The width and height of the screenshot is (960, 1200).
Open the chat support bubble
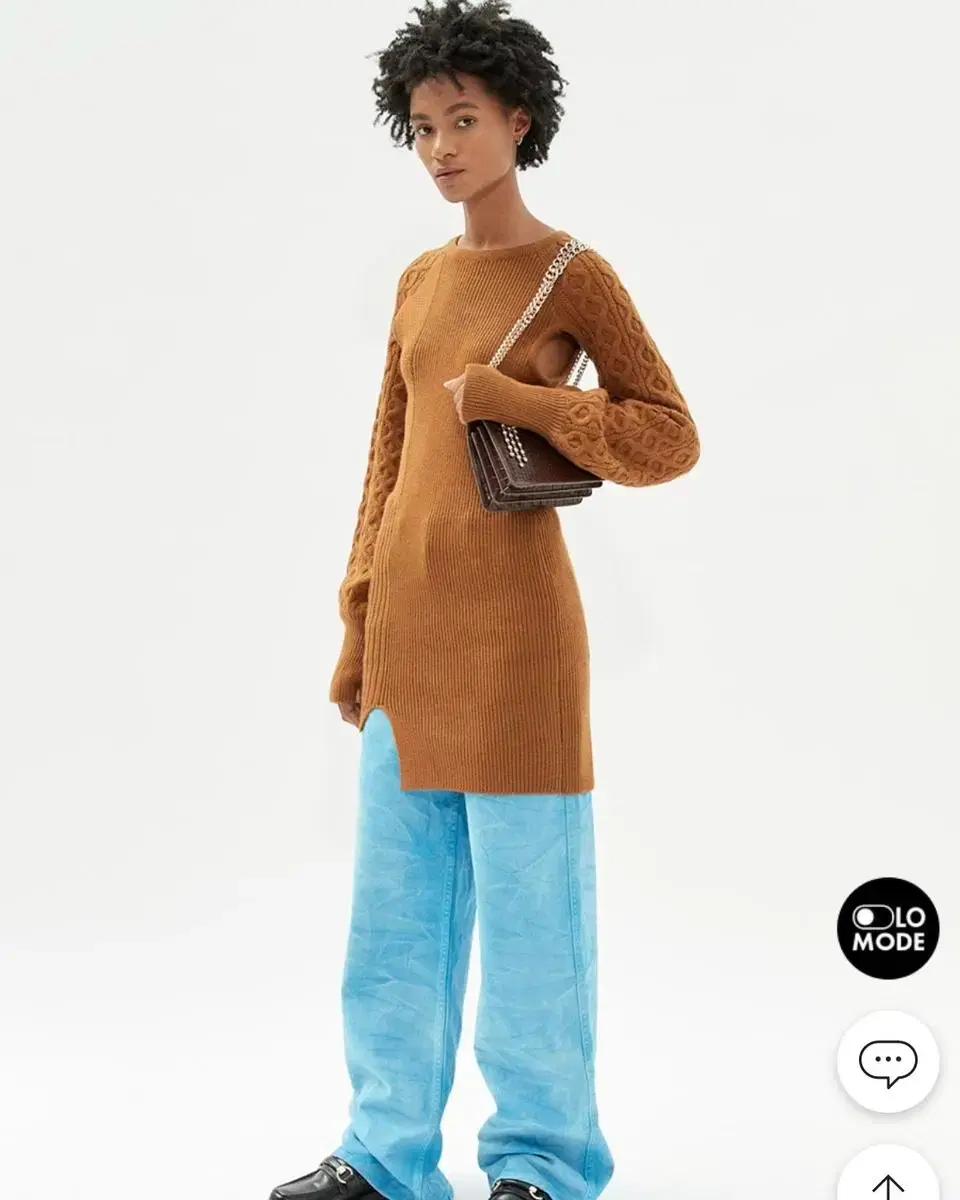[x=887, y=1061]
